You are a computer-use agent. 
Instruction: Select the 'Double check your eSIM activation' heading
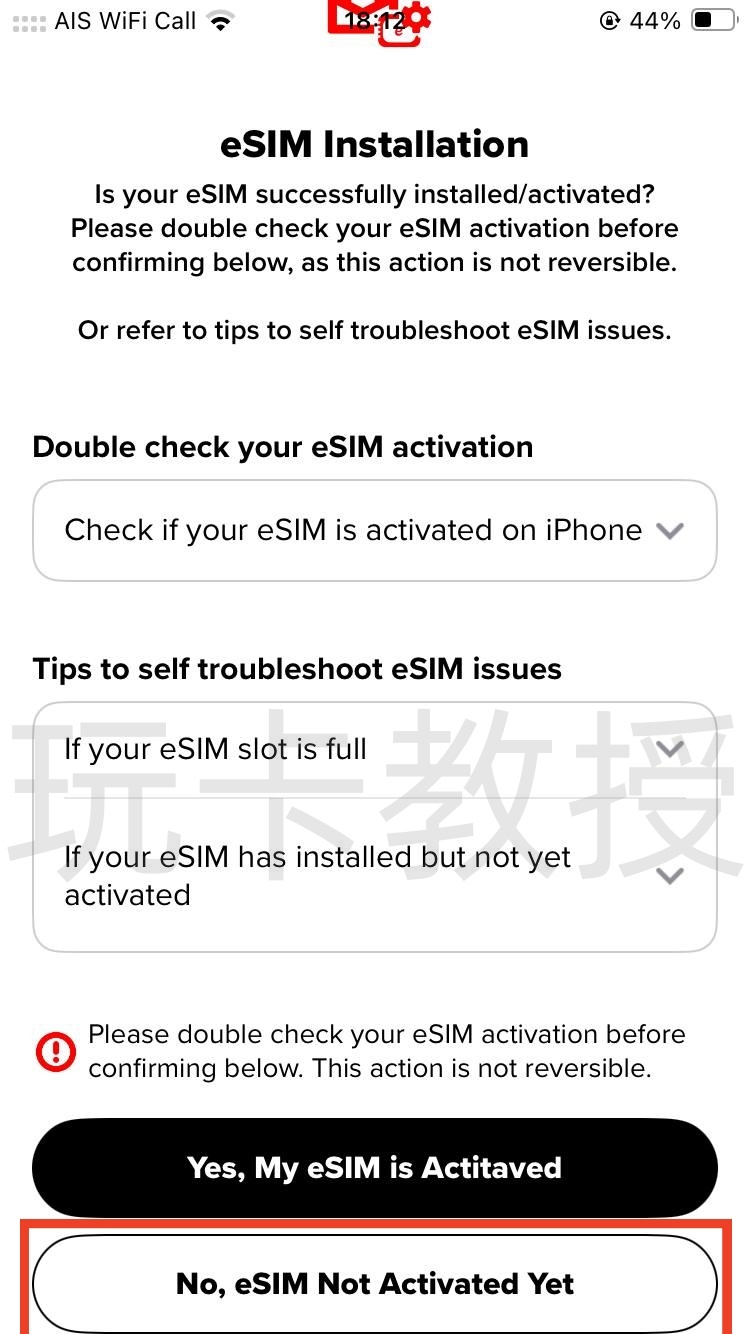pos(282,447)
